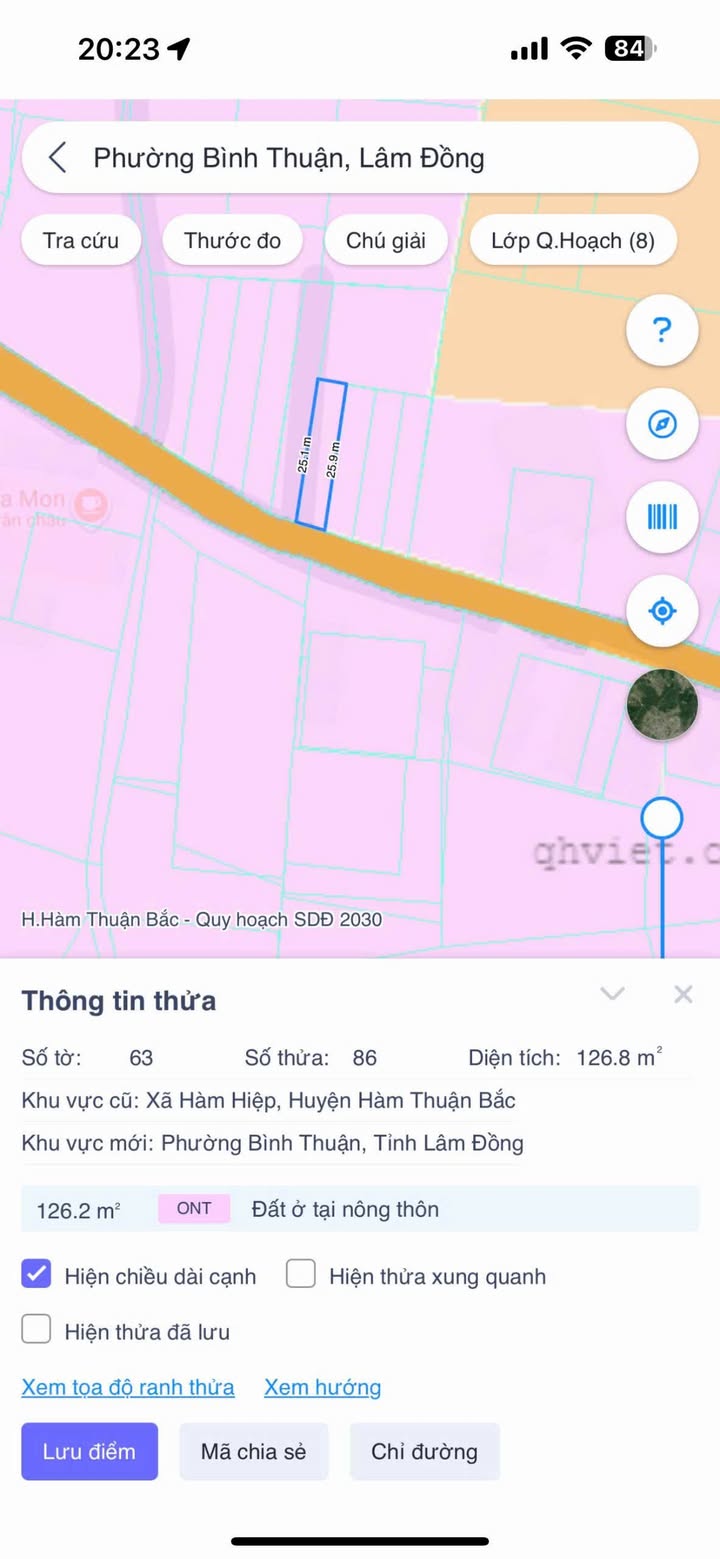Tap the Phường Bình Thuận search field
This screenshot has width=720, height=1559.
pyautogui.click(x=380, y=158)
